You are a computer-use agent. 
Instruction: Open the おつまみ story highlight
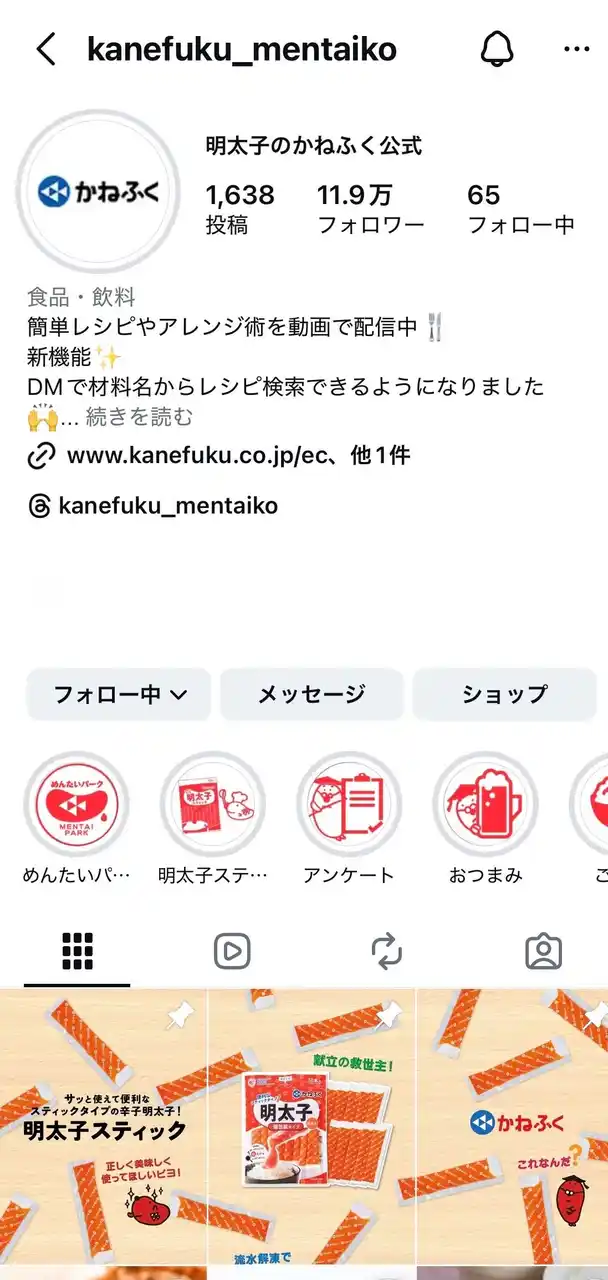point(485,805)
